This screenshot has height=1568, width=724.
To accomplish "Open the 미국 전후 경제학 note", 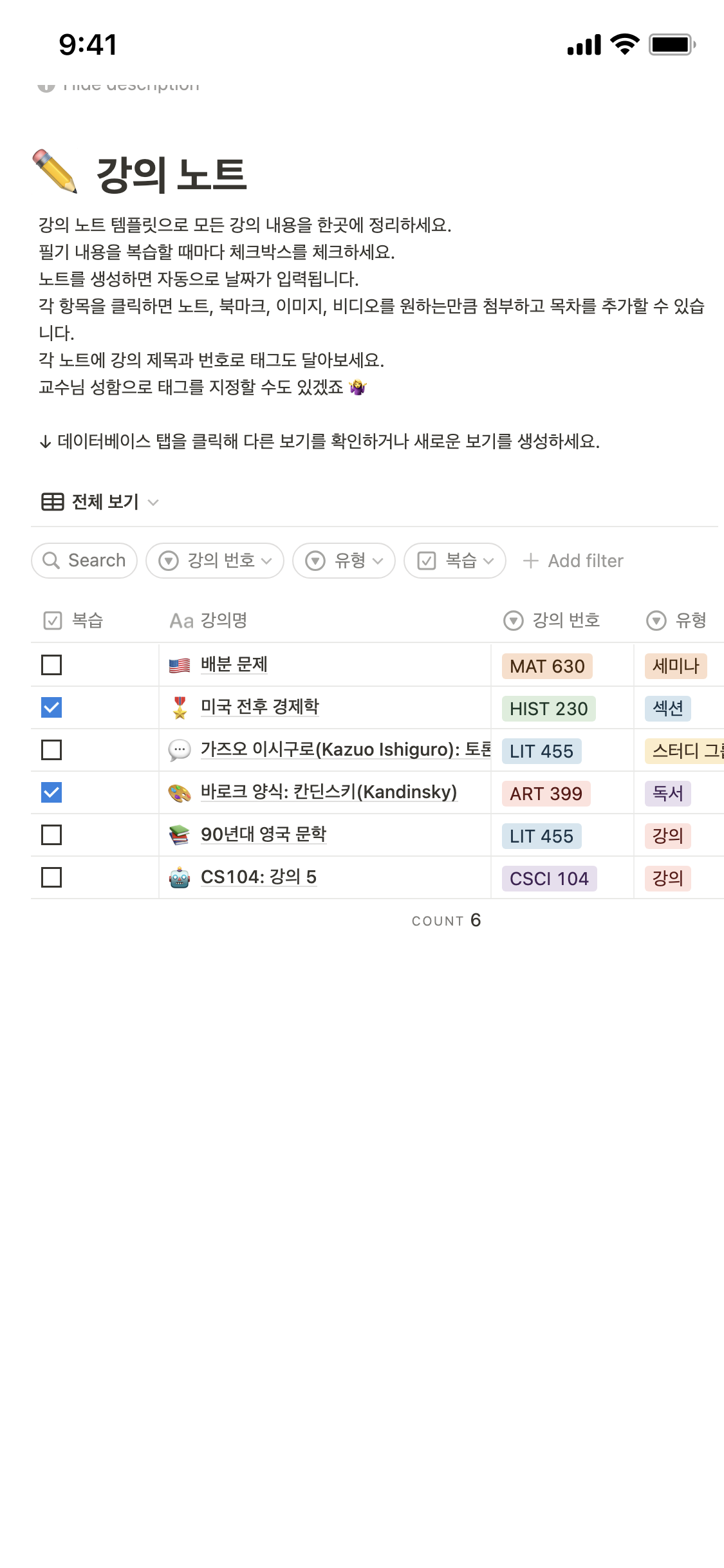I will [x=259, y=707].
